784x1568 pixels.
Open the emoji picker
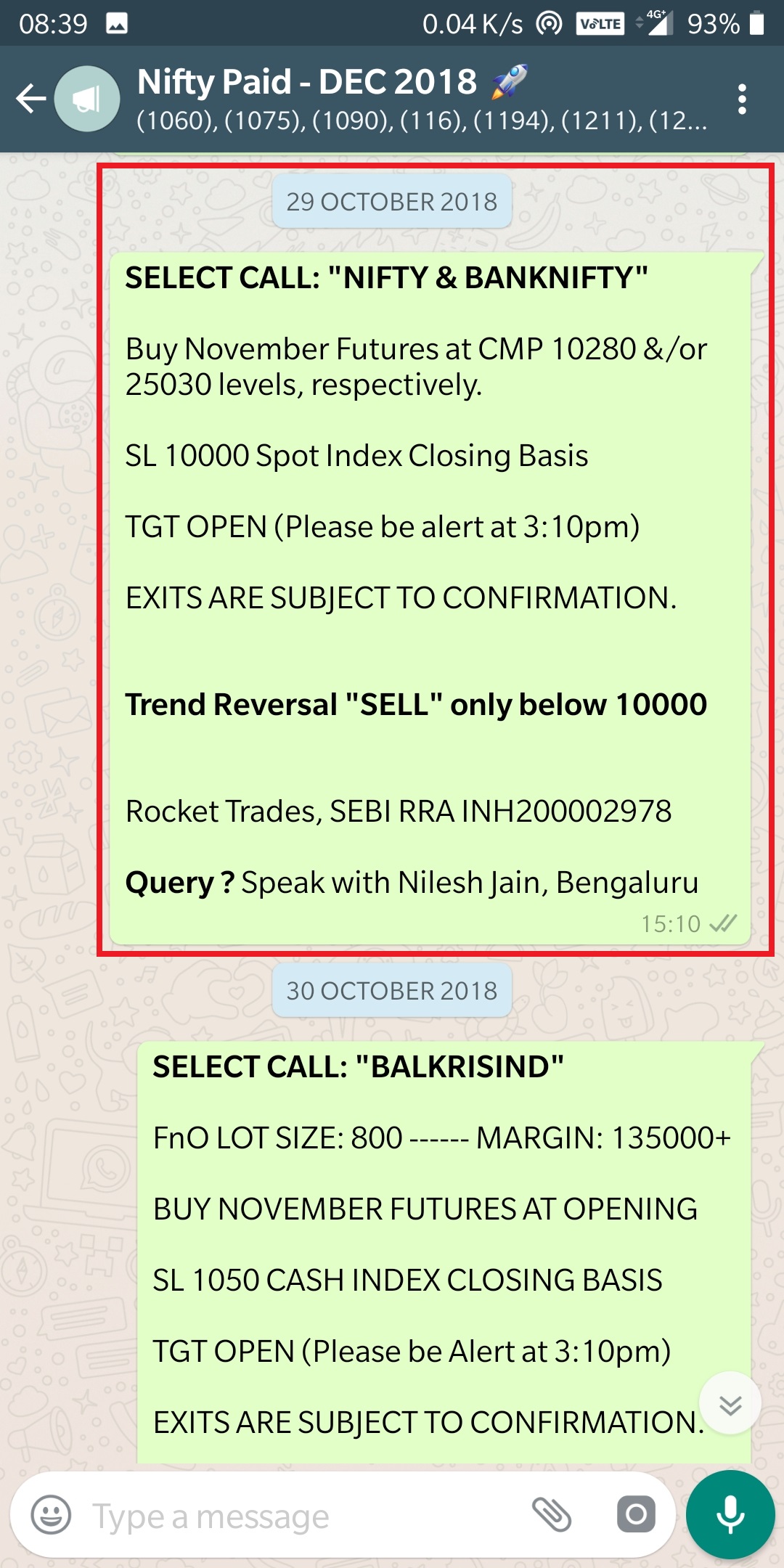click(x=51, y=1515)
